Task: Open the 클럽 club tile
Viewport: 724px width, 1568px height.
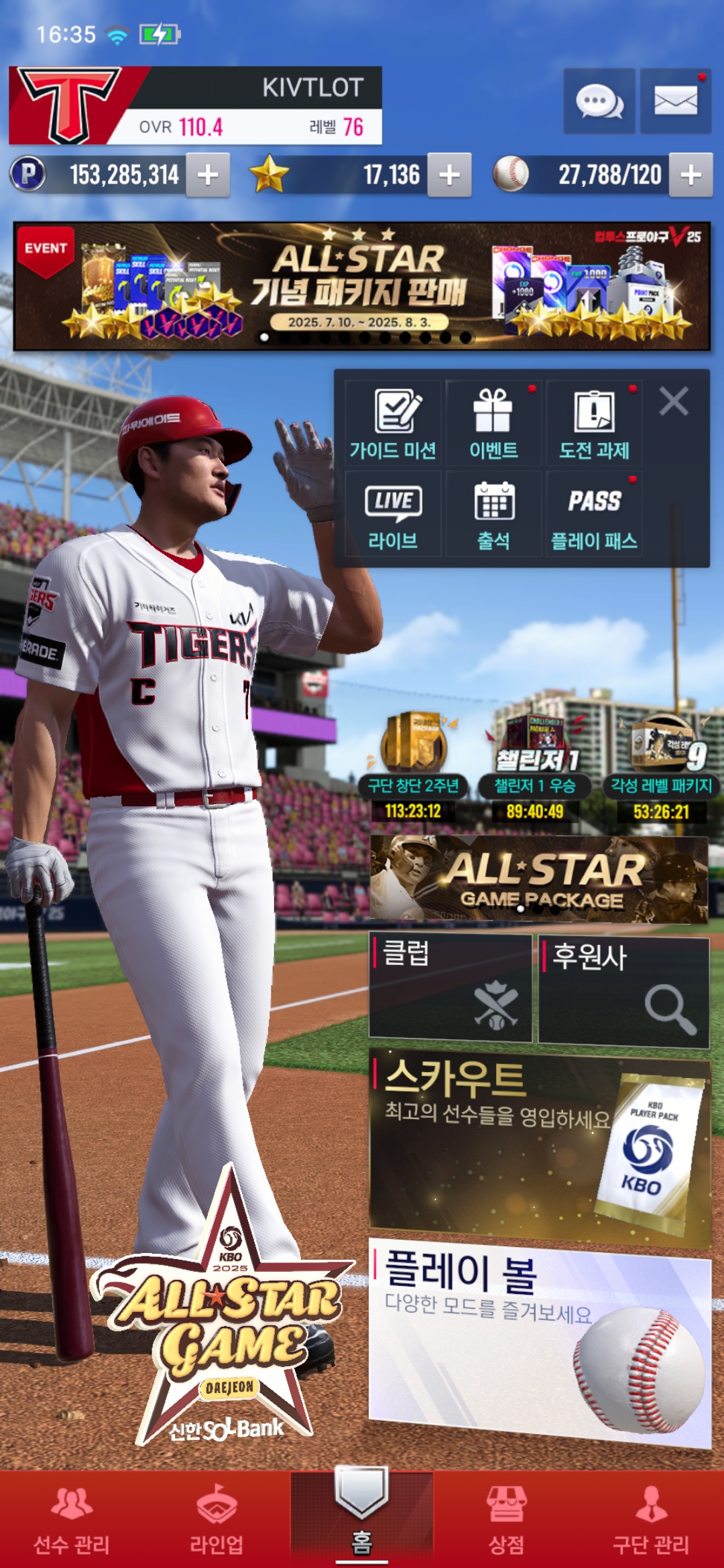Action: tap(450, 988)
